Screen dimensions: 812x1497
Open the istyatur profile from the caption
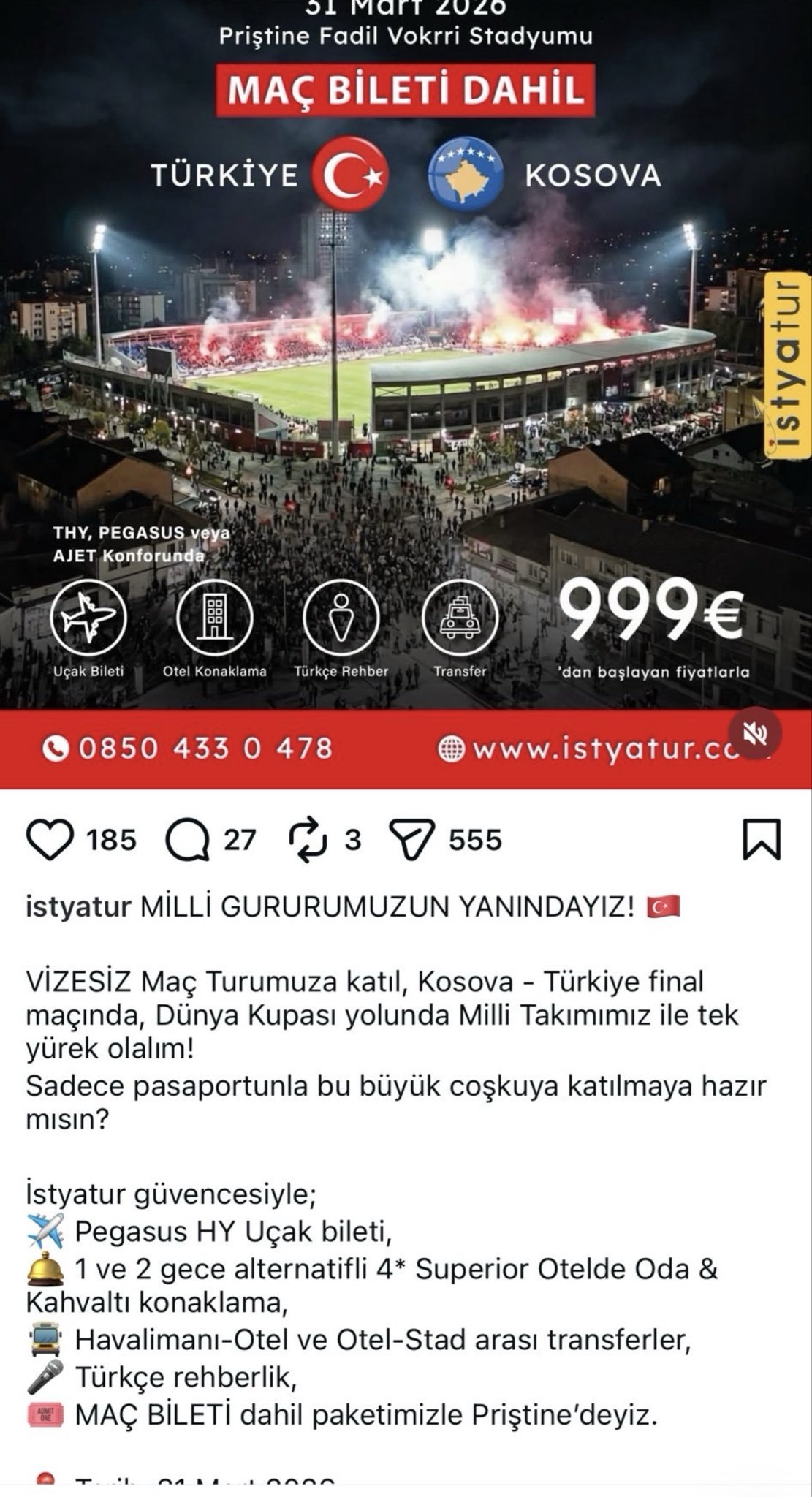[x=77, y=907]
